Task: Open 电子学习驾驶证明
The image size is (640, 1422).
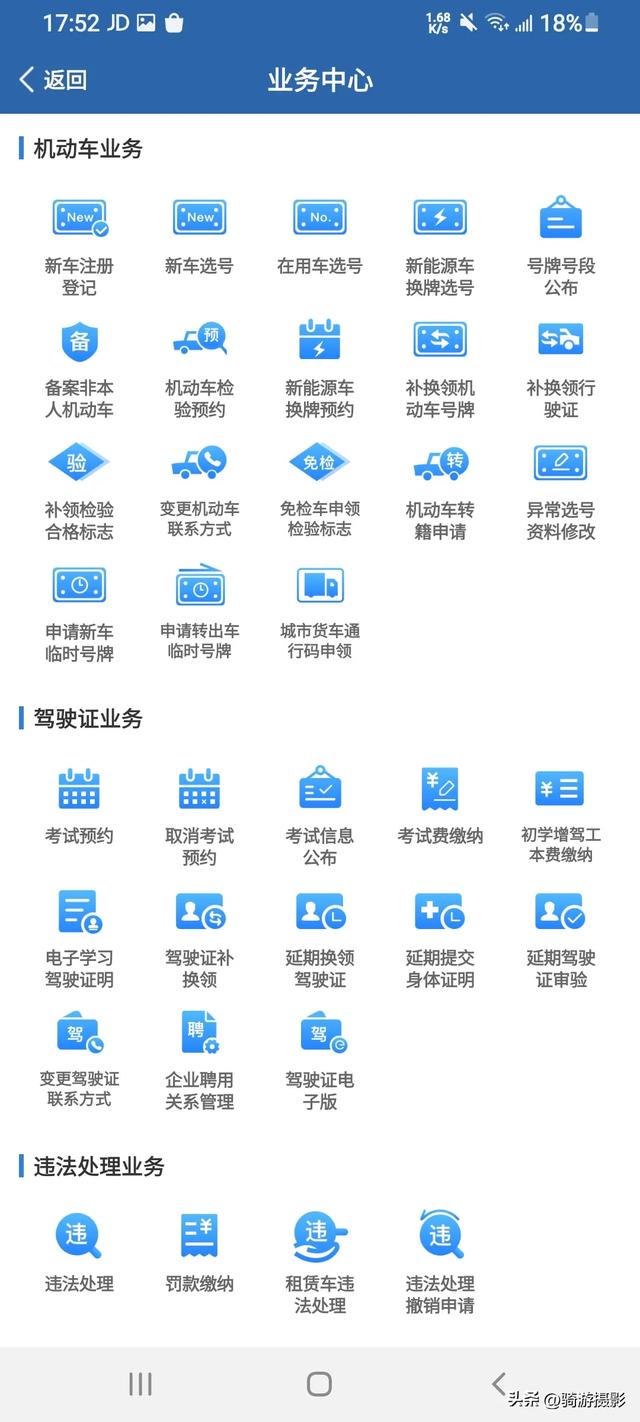Action: (x=80, y=938)
